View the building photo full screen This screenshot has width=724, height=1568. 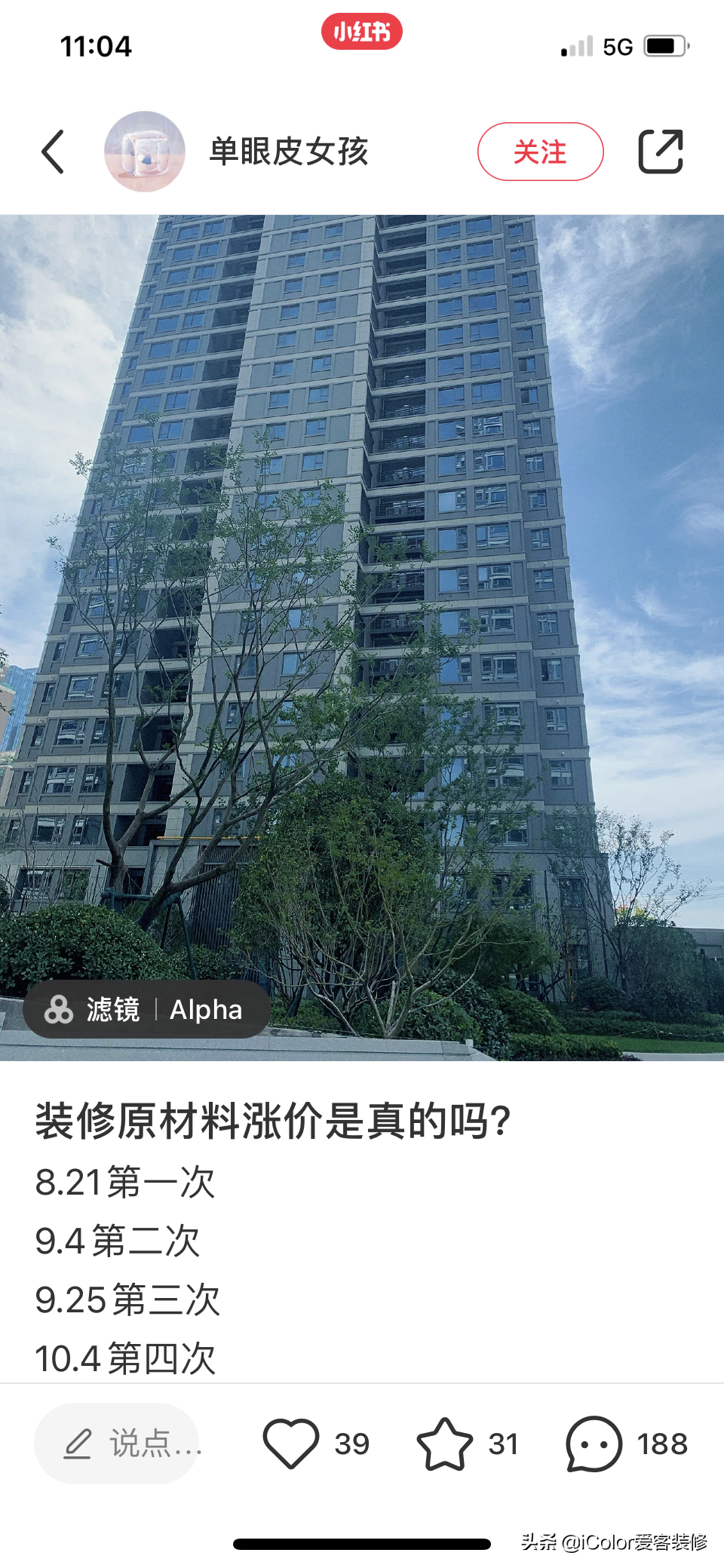tap(362, 603)
